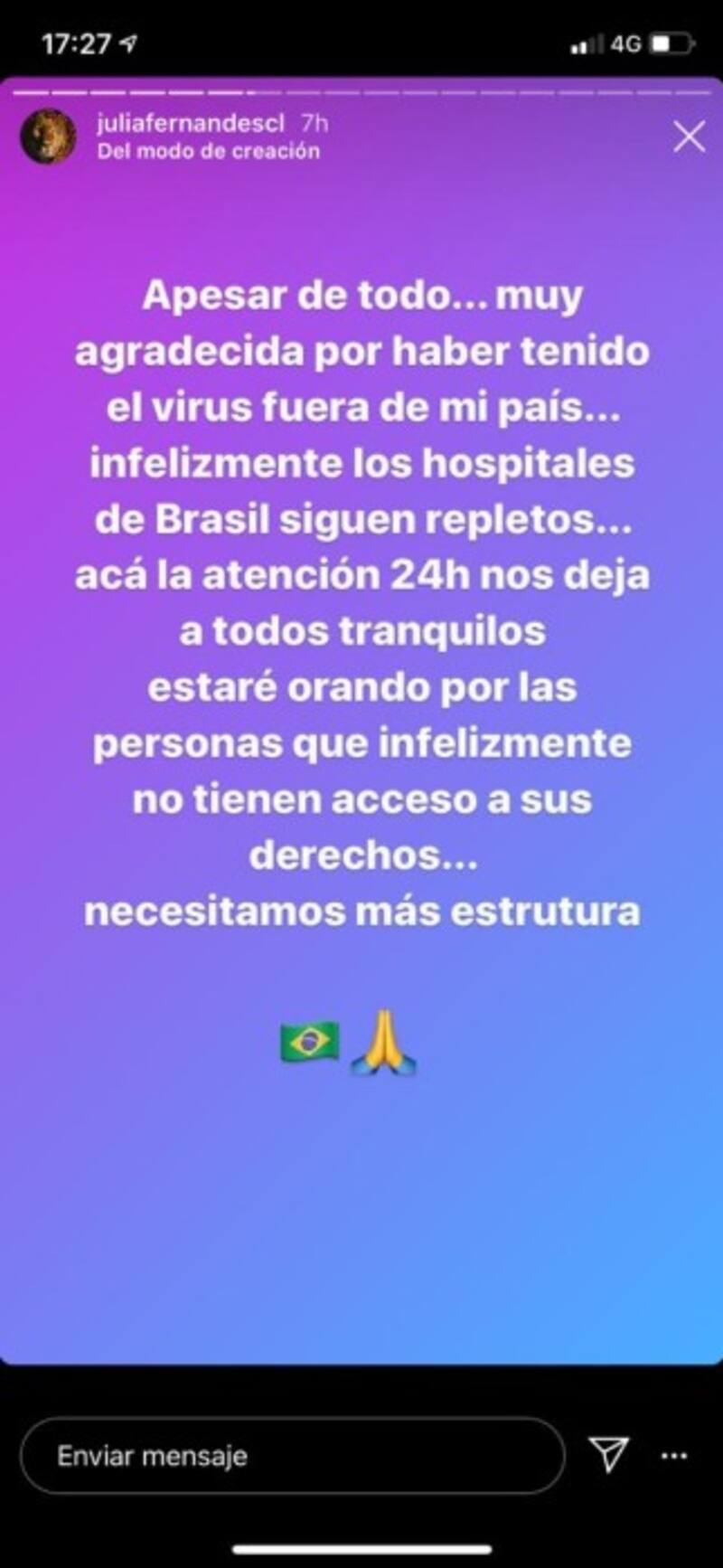The height and width of the screenshot is (1568, 723).
Task: Share this story via paper plane
Action: point(609,1454)
